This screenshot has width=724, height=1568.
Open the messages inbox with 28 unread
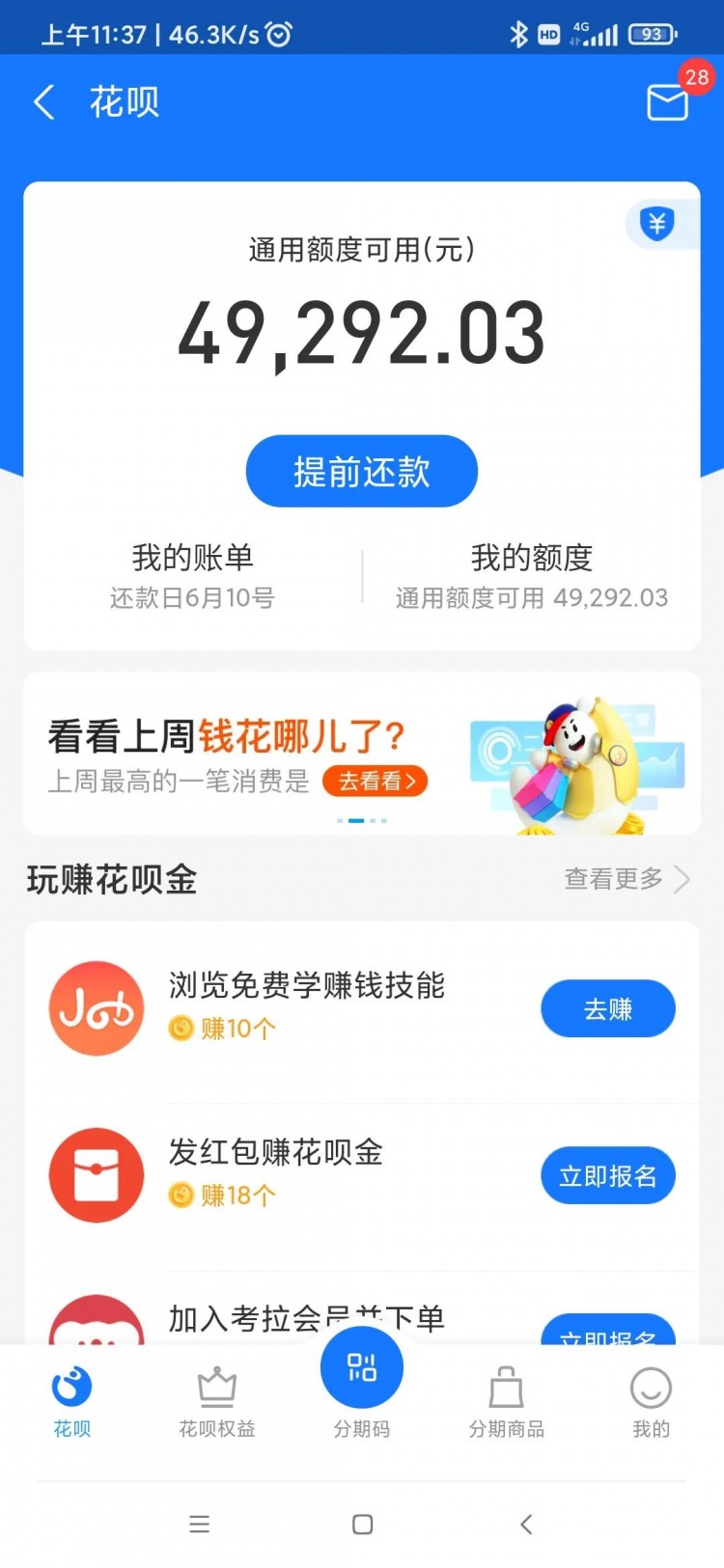[x=667, y=103]
